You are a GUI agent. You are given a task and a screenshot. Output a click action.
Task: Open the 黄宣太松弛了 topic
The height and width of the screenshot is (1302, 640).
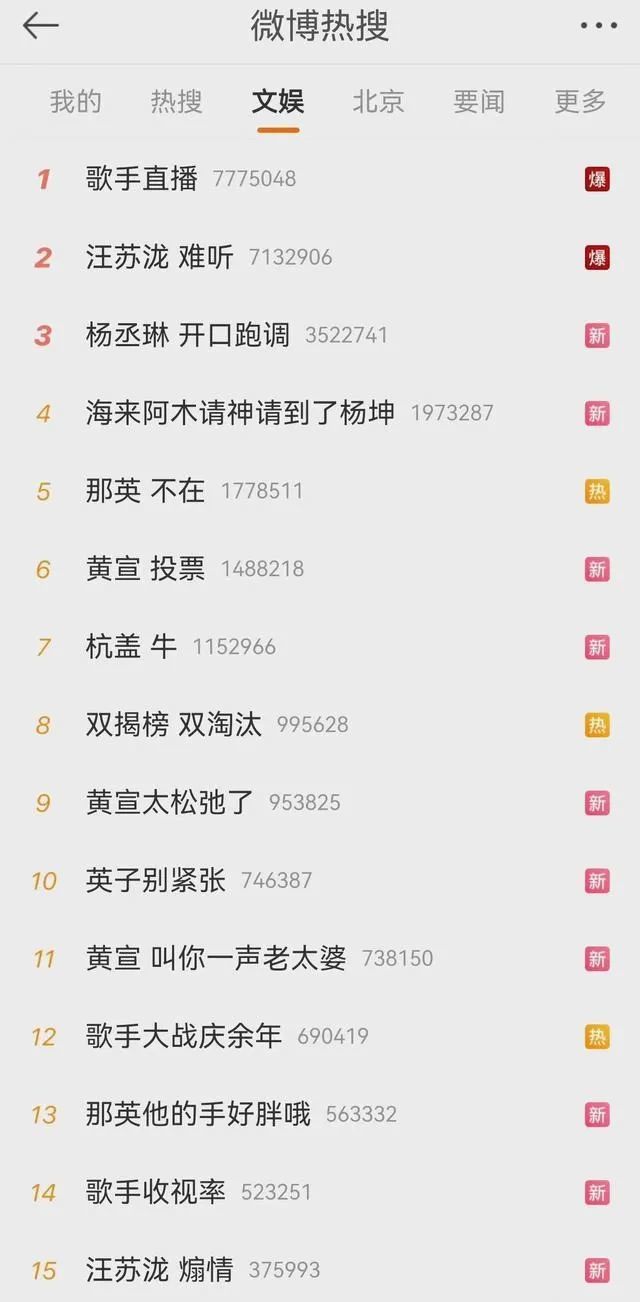pos(170,802)
